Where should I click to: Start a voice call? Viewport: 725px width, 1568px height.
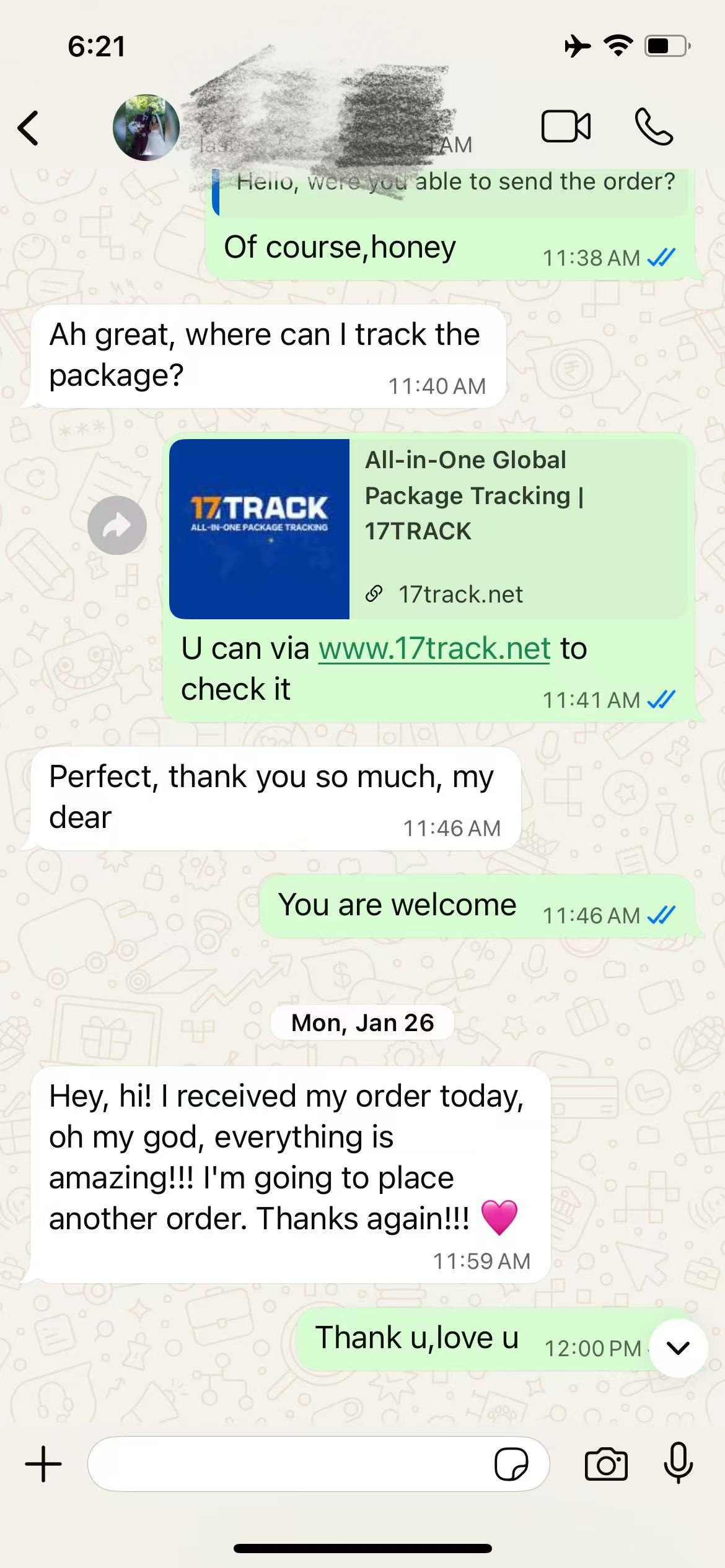click(654, 127)
